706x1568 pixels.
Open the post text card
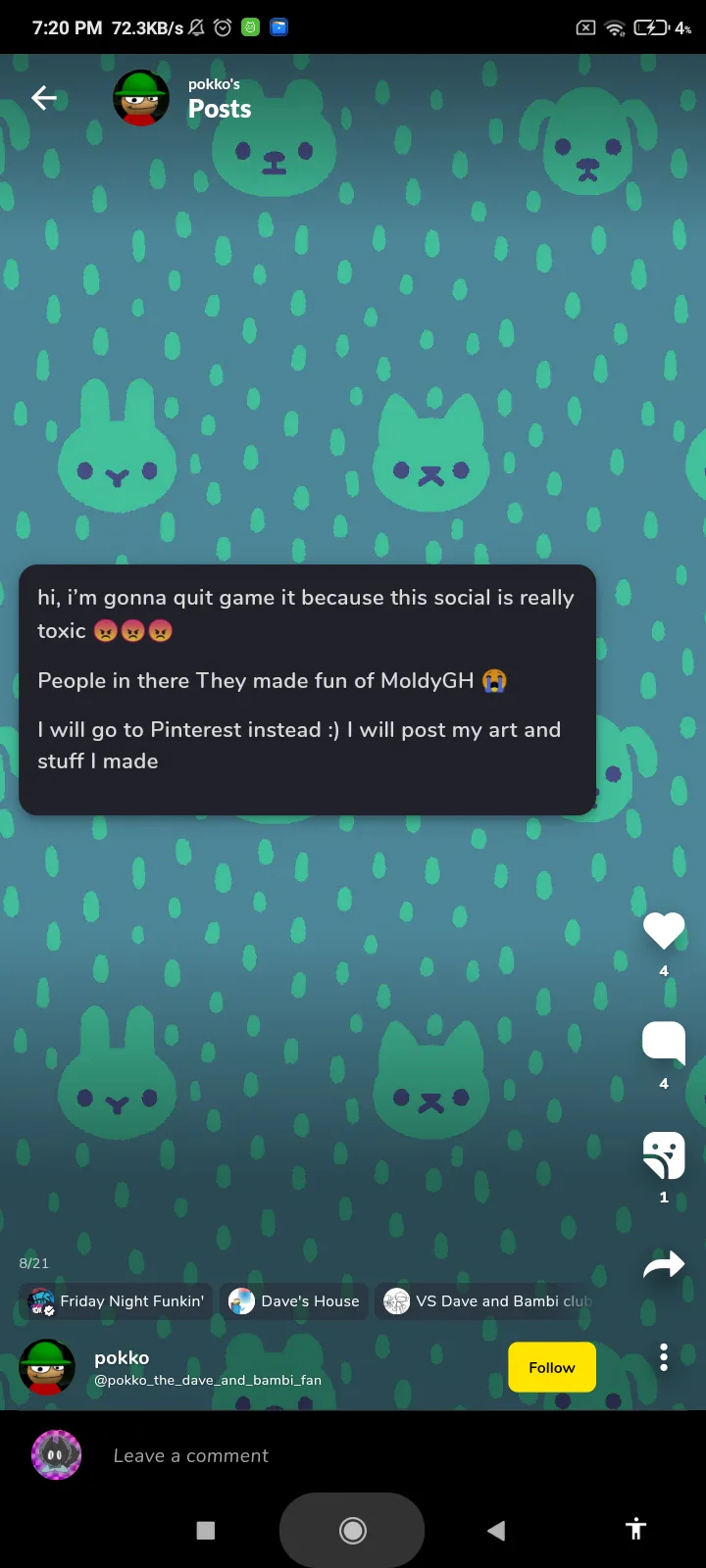308,690
